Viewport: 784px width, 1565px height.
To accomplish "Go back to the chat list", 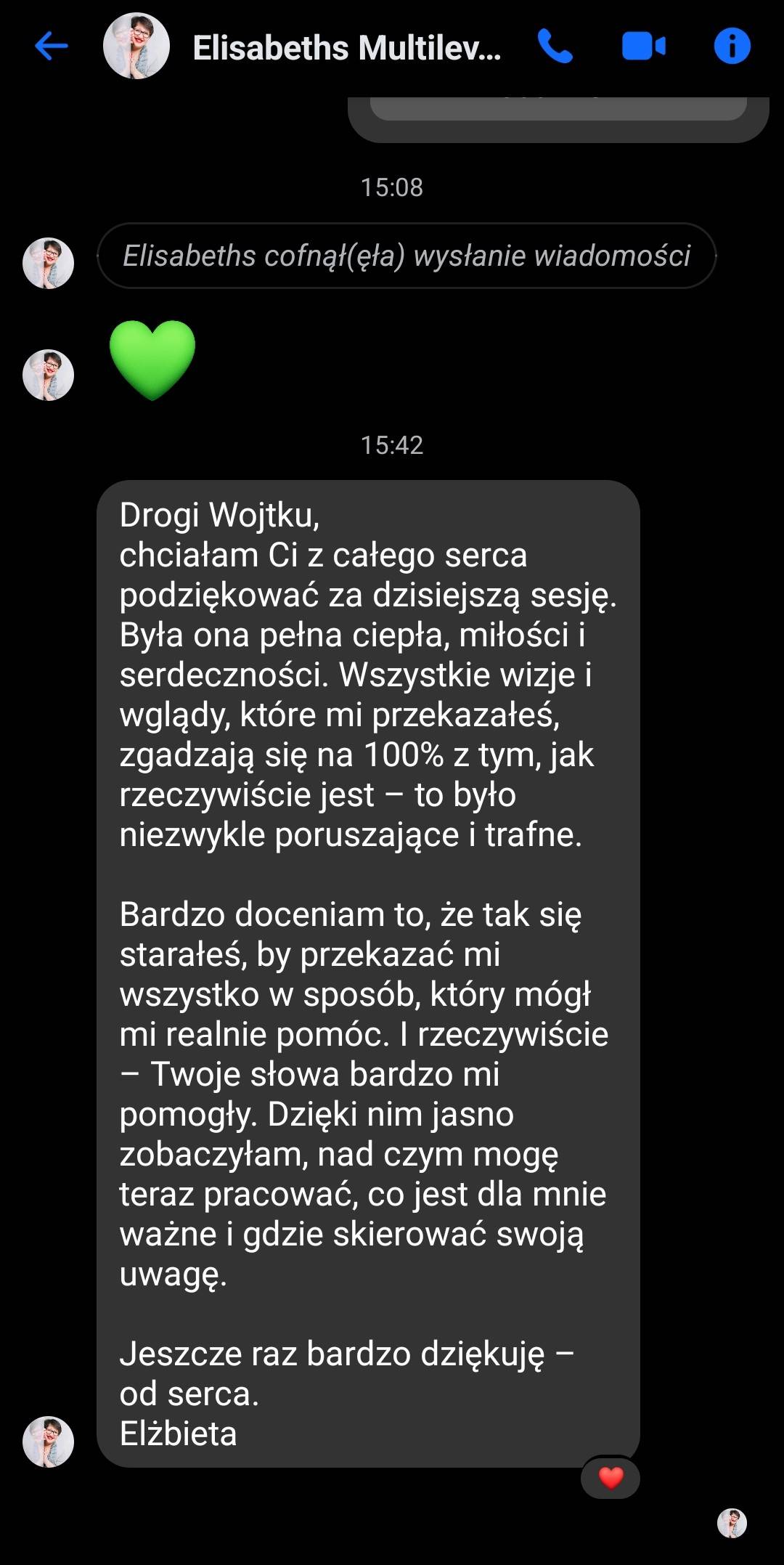I will 51,46.
